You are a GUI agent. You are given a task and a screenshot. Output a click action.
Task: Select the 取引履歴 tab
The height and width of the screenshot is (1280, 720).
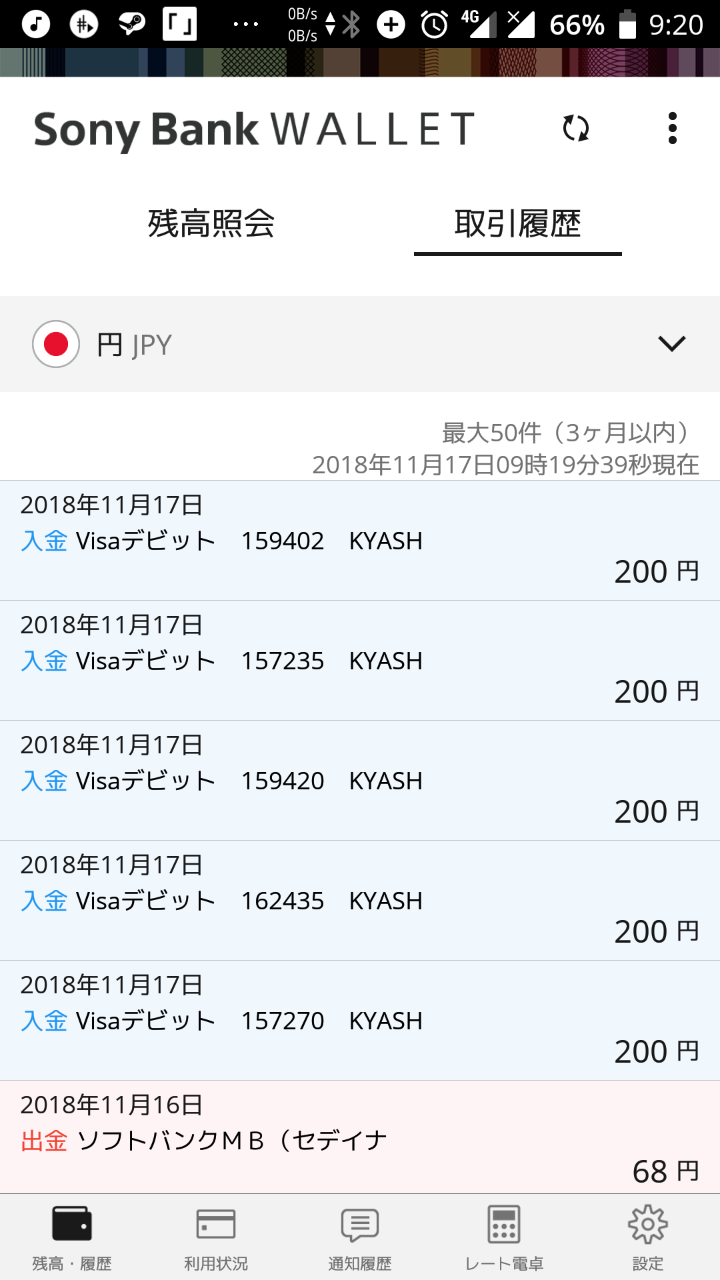pos(518,226)
